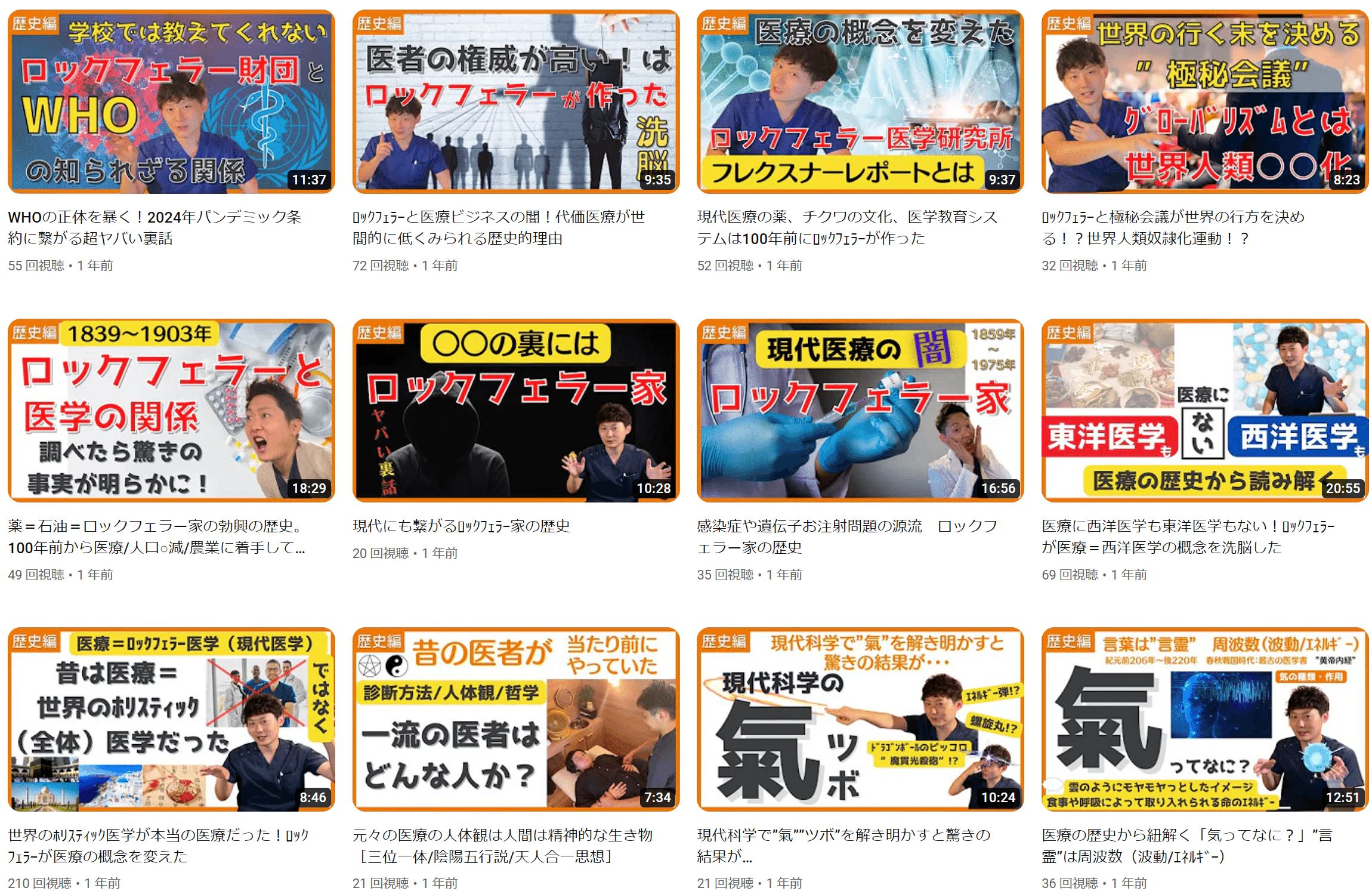Watch the 20:55 video 東洋医学 西洋医学

1205,411
